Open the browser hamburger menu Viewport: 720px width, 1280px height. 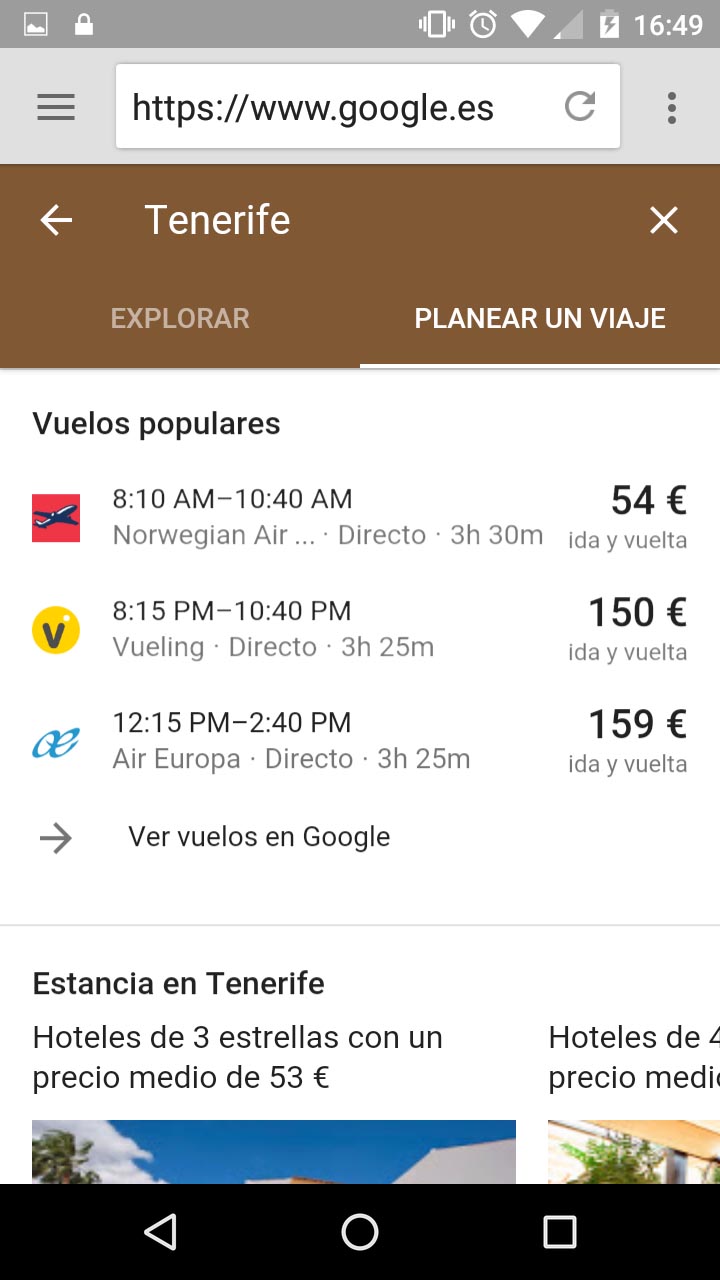point(56,108)
